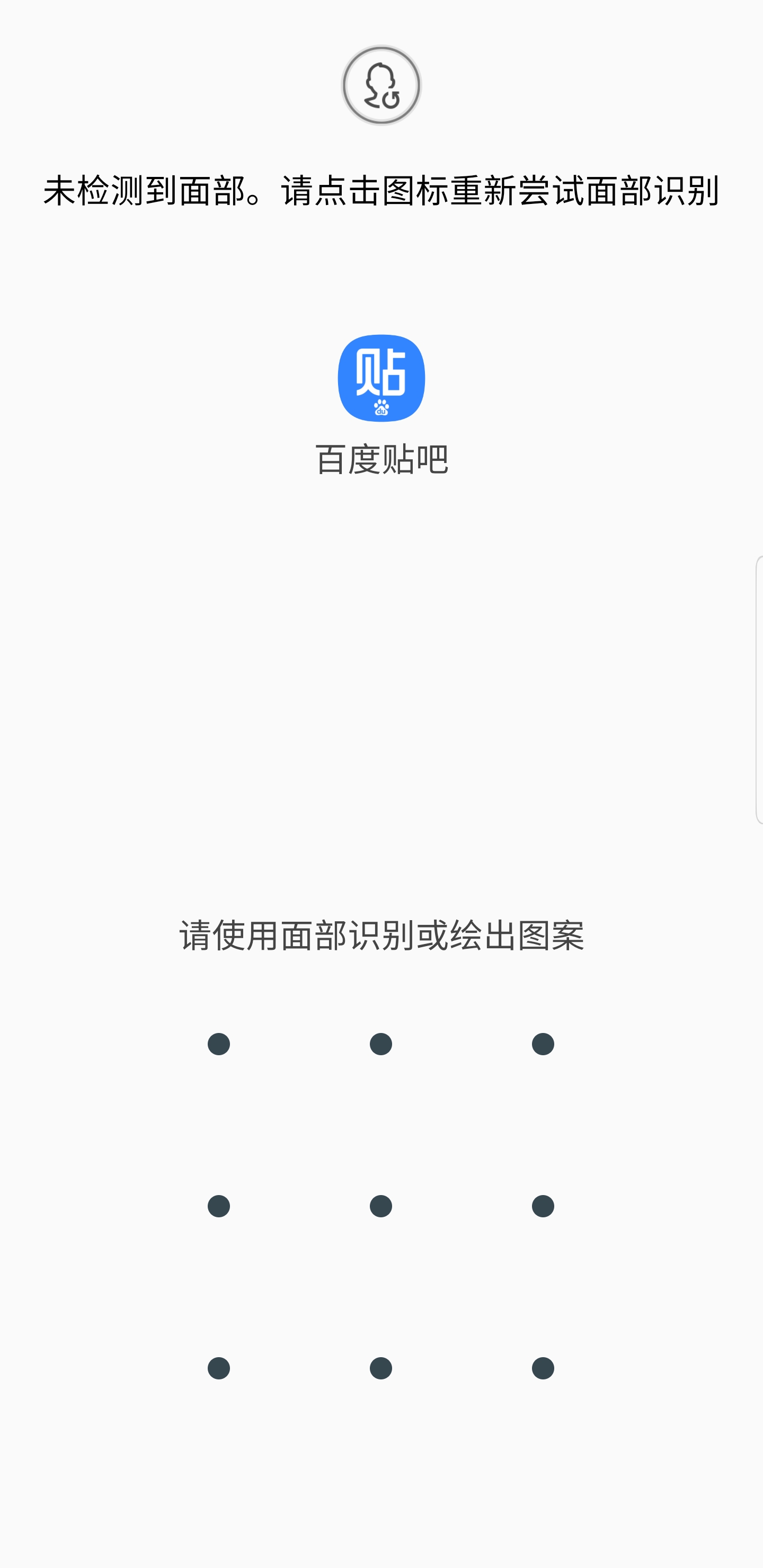Tap the bottom-left pattern dot
The width and height of the screenshot is (763, 1568).
click(219, 1368)
